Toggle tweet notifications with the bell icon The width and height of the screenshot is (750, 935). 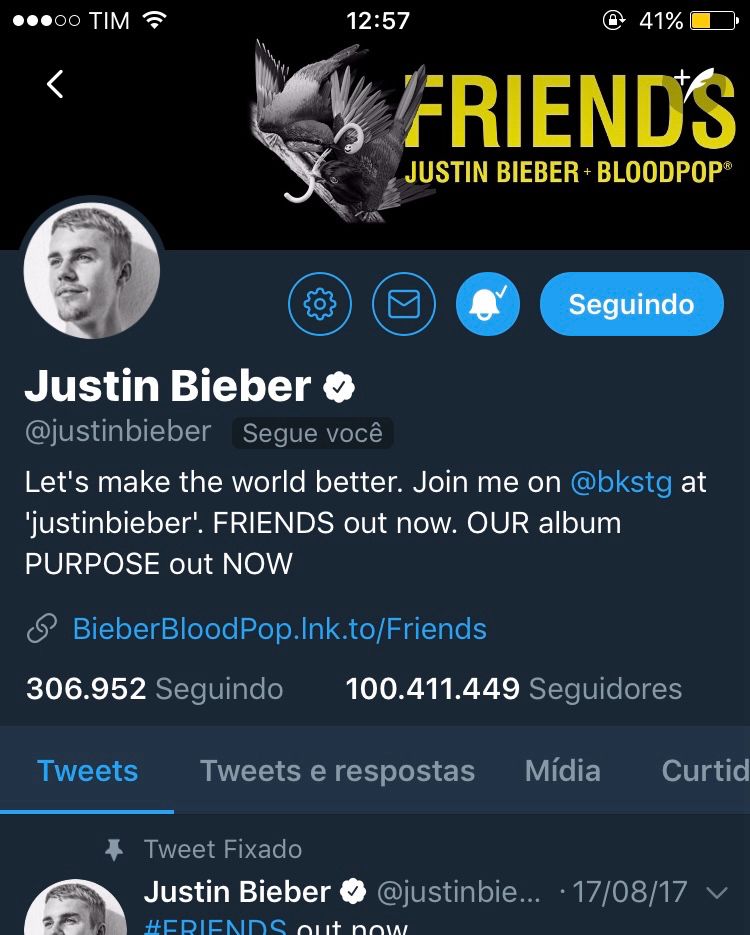(488, 304)
